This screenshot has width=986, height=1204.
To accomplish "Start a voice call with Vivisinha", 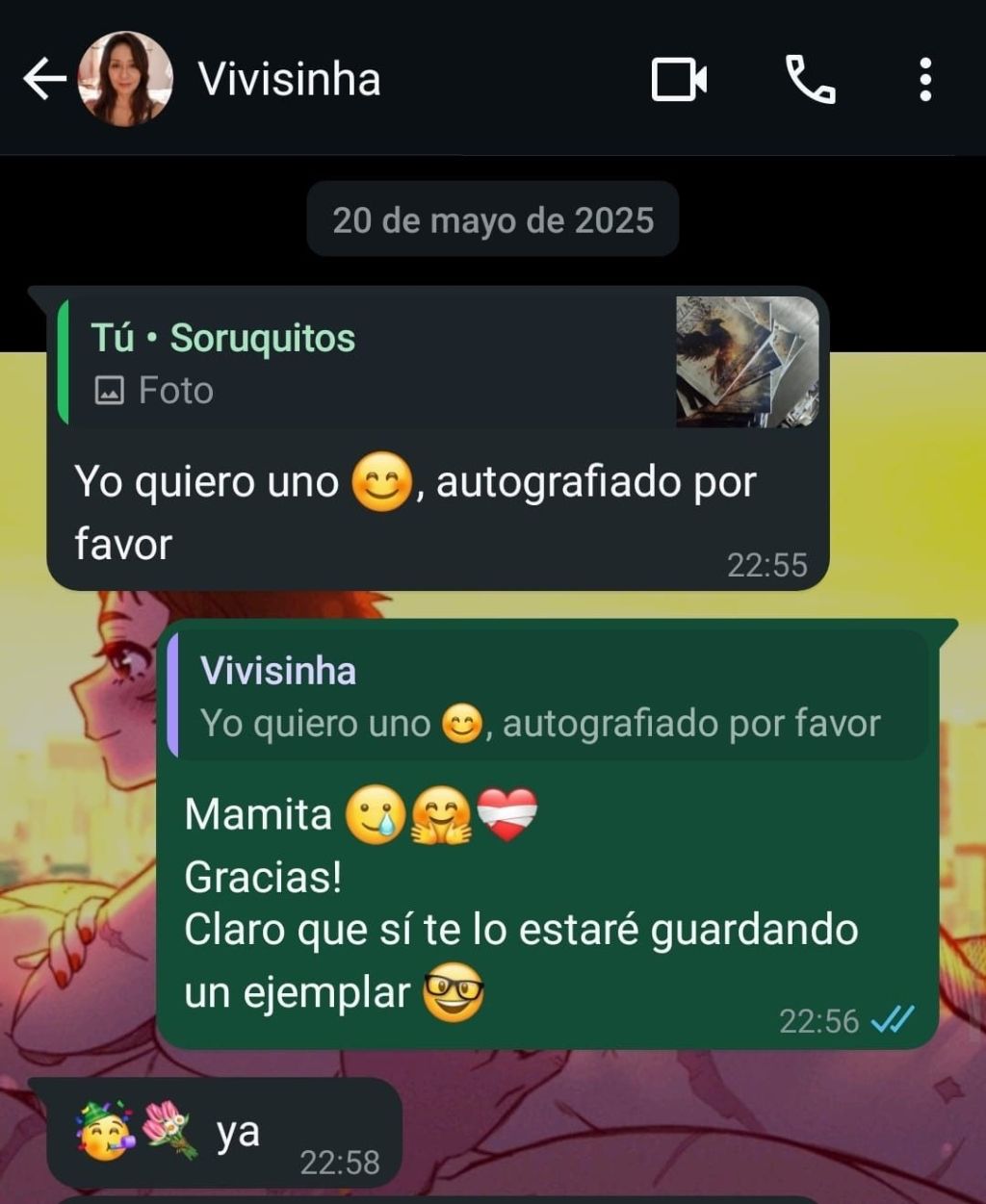I will (x=810, y=79).
